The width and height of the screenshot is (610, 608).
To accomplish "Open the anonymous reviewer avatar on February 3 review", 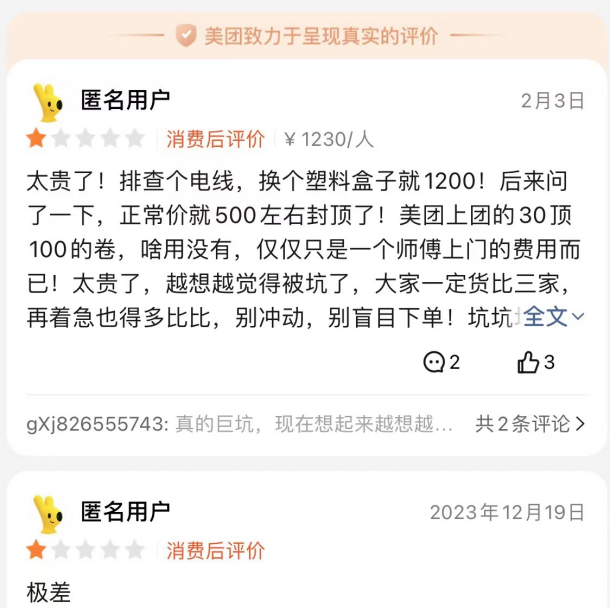I will pos(47,101).
